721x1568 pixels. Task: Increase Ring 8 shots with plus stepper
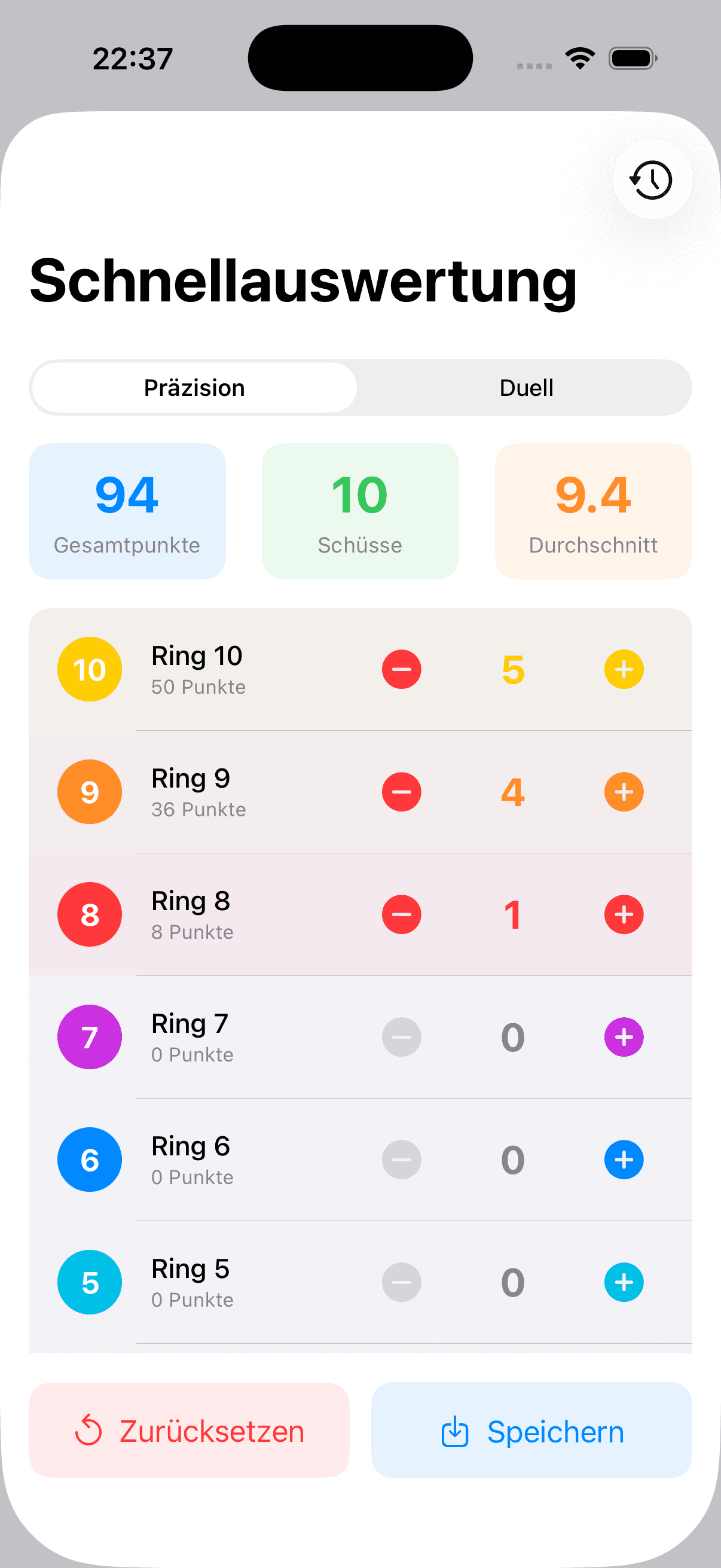[623, 914]
